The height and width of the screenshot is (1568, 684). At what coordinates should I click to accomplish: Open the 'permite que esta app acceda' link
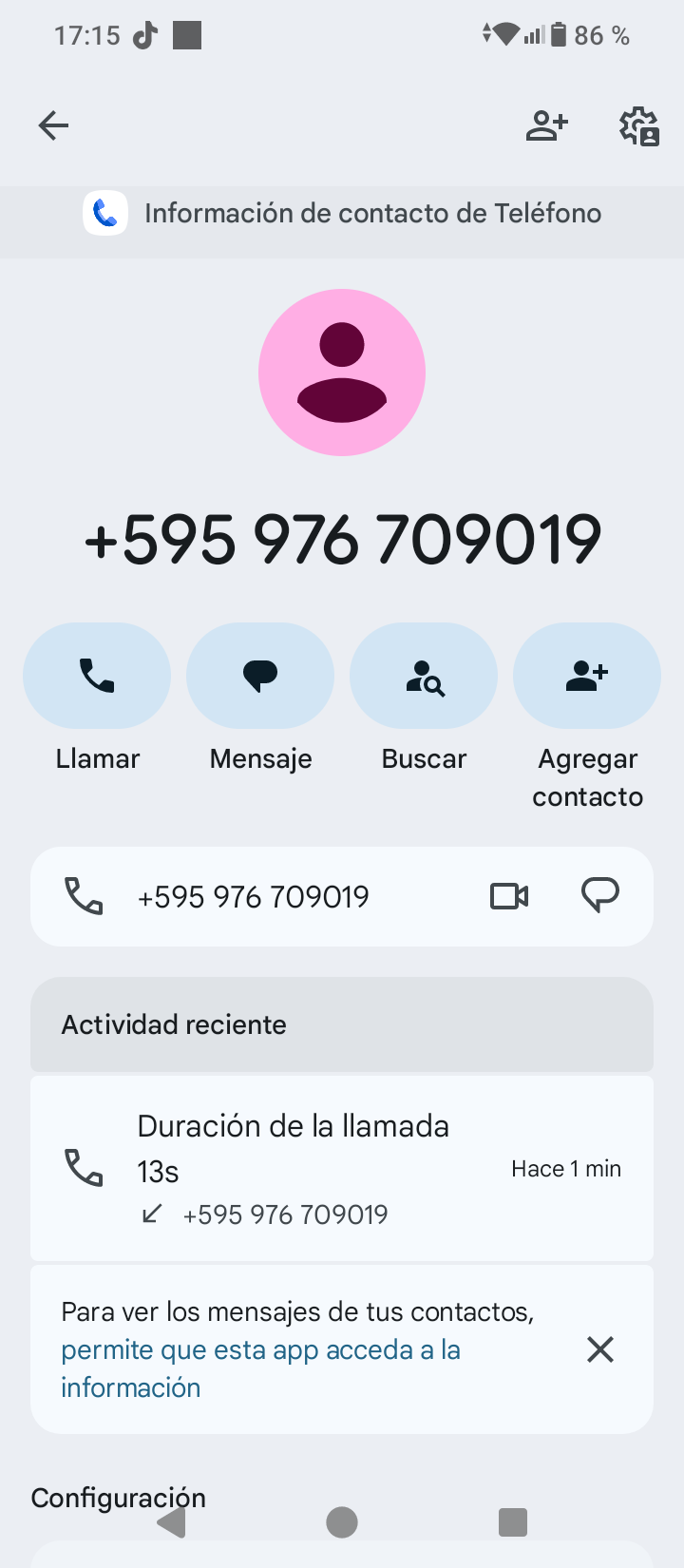[x=260, y=1350]
